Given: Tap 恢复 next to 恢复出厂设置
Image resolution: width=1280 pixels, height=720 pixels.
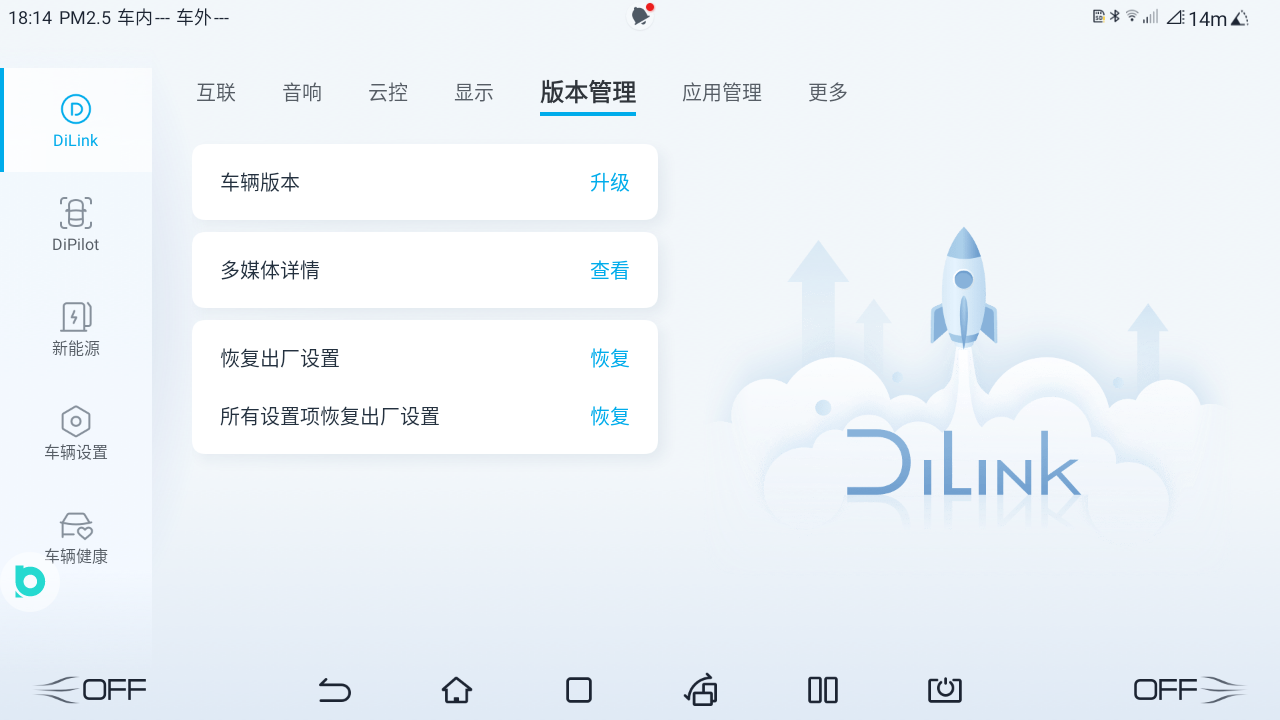Looking at the screenshot, I should click(609, 358).
